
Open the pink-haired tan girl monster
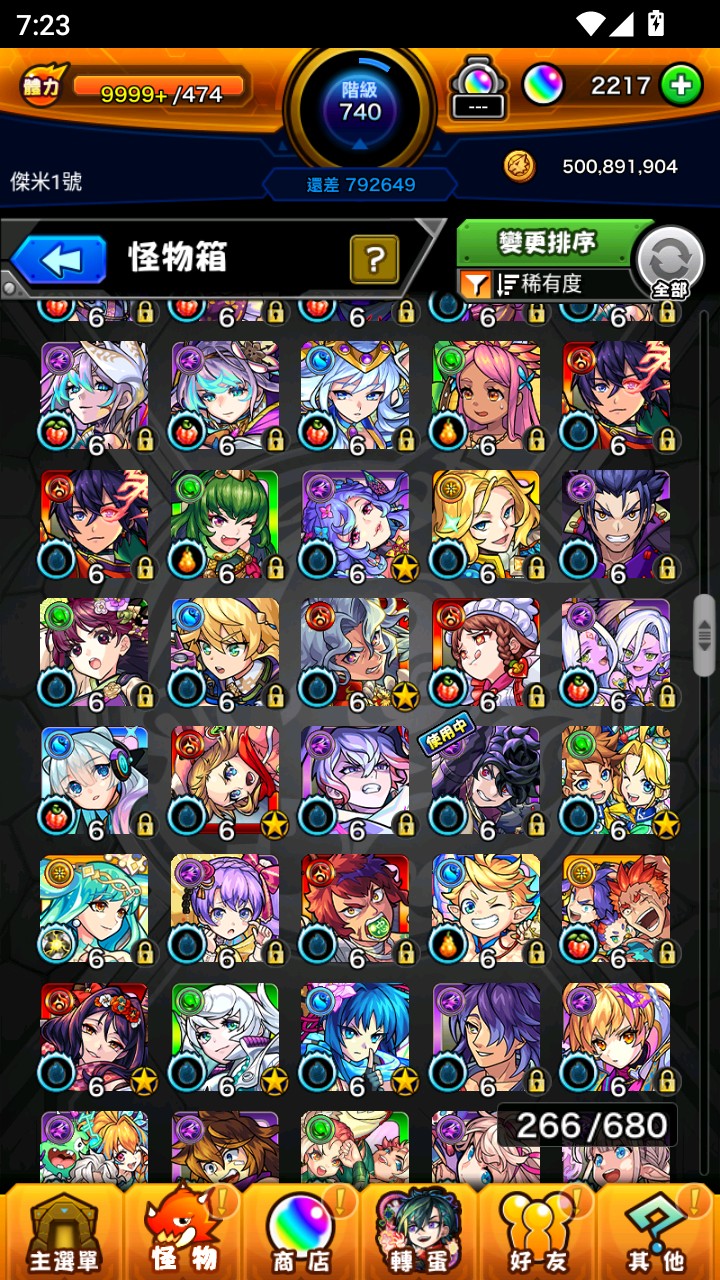click(486, 396)
